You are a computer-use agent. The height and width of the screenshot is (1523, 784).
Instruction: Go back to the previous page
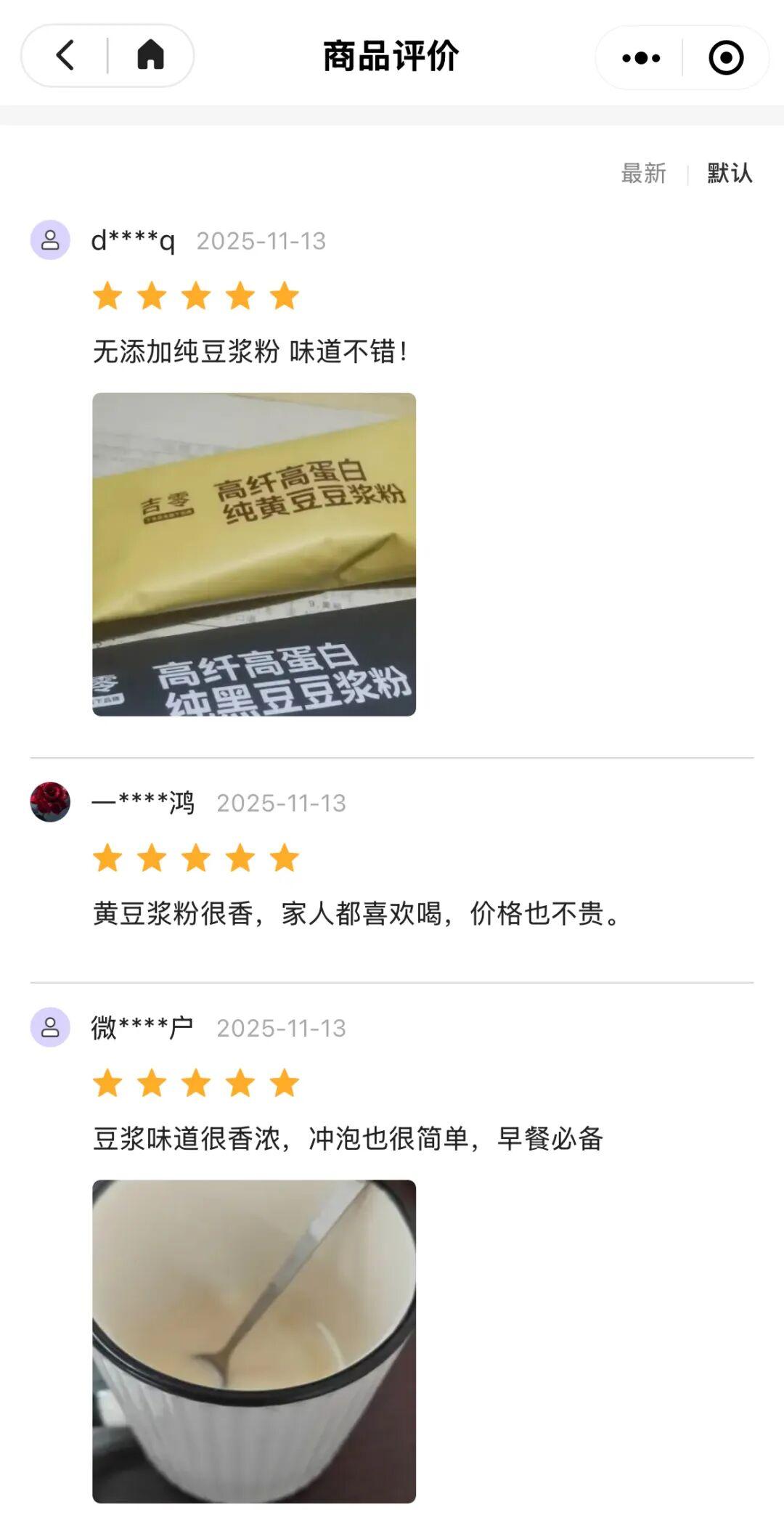pyautogui.click(x=65, y=56)
